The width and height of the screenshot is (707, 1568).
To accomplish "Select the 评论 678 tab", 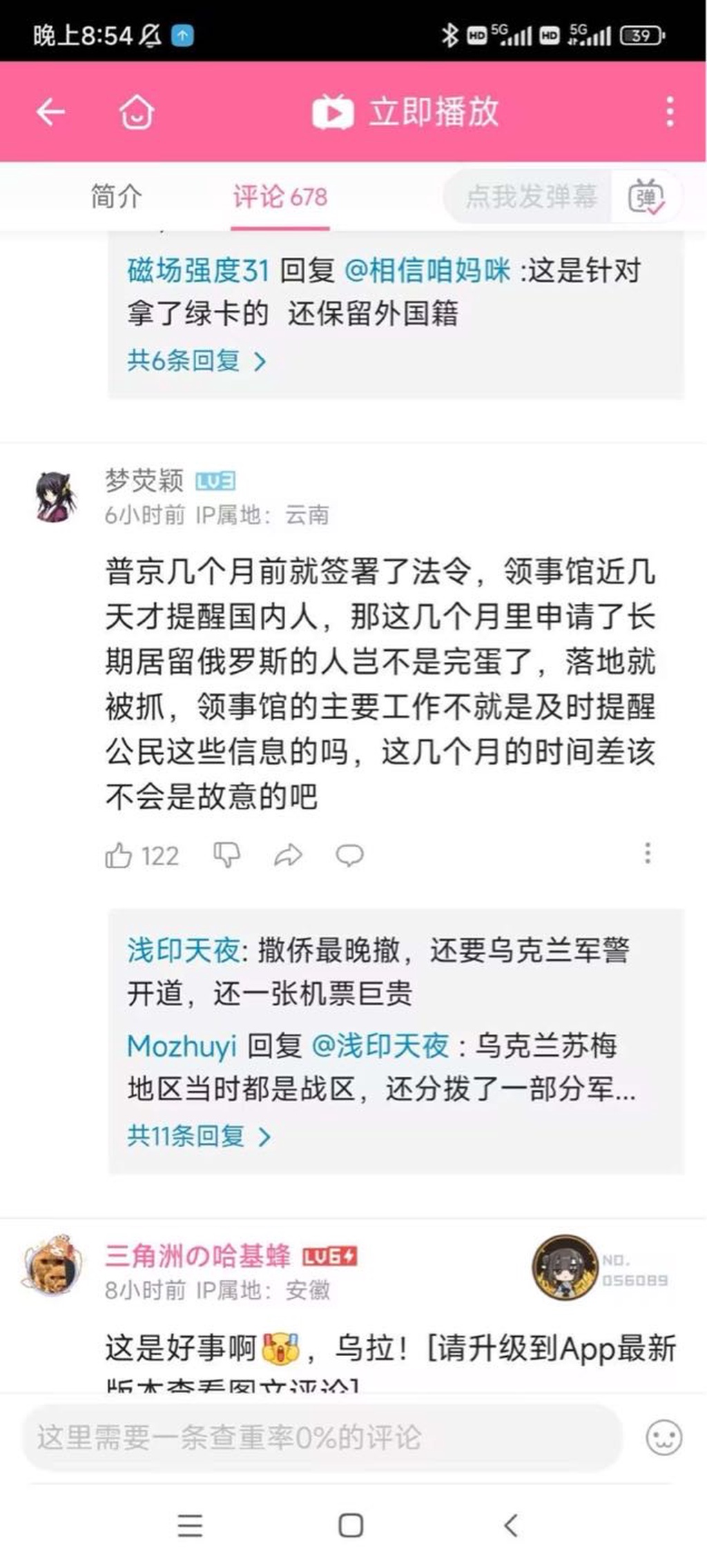I will [280, 197].
